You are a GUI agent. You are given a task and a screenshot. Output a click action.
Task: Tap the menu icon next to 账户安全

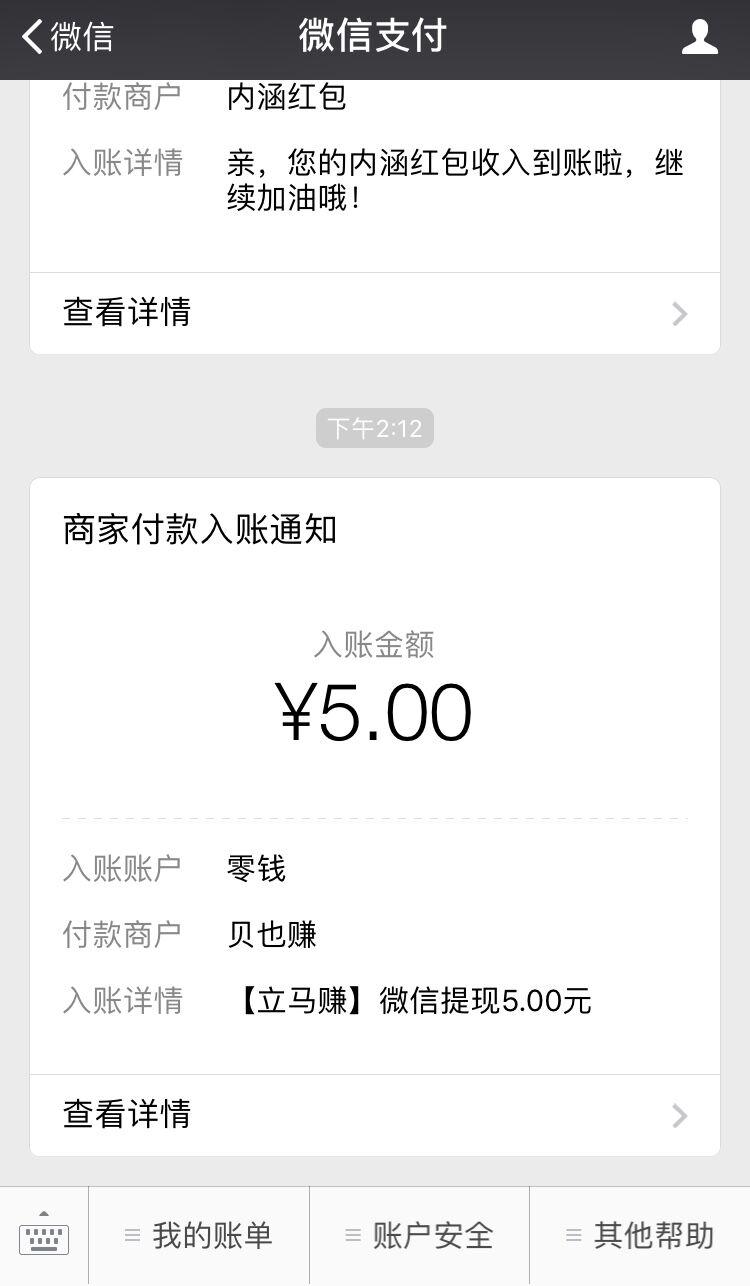(351, 1235)
